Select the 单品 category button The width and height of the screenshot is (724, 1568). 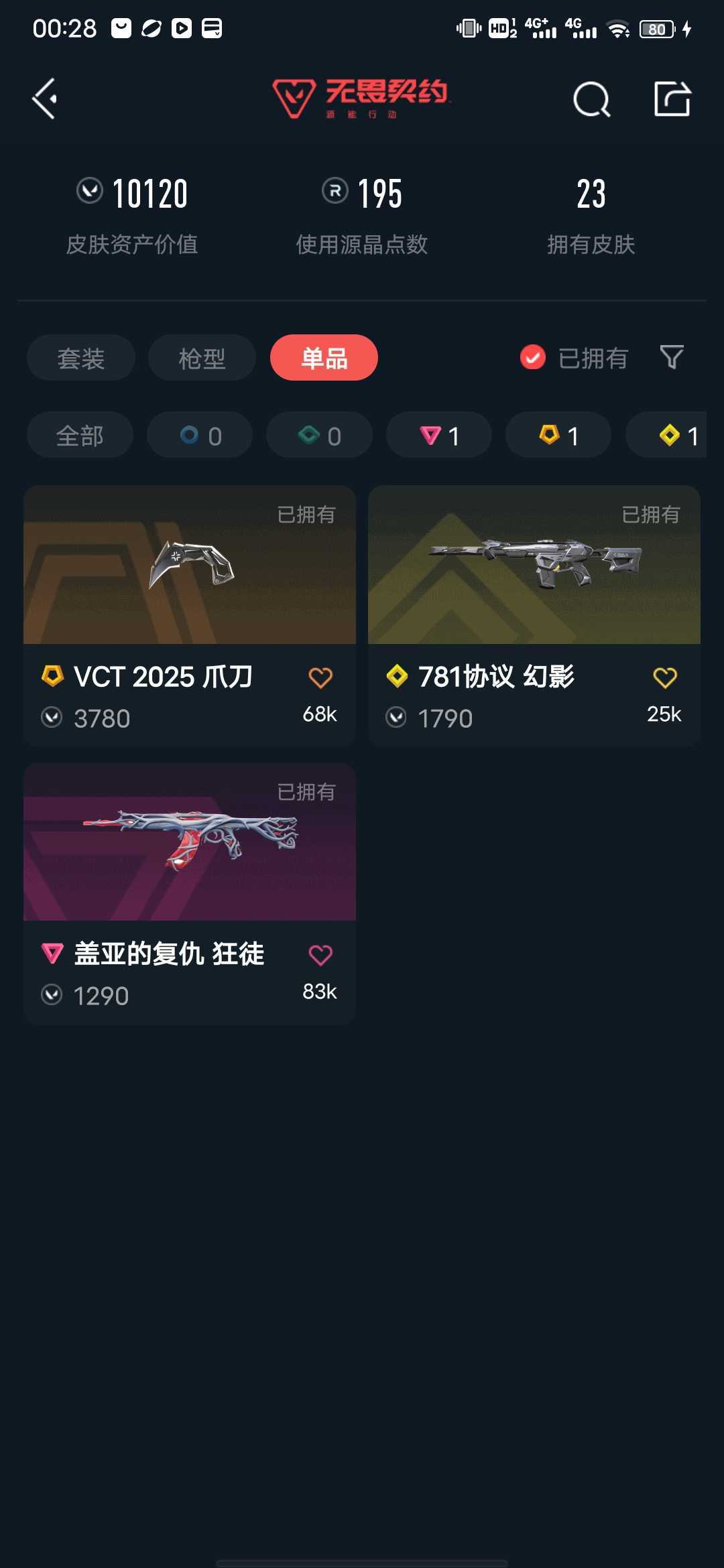pyautogui.click(x=323, y=358)
